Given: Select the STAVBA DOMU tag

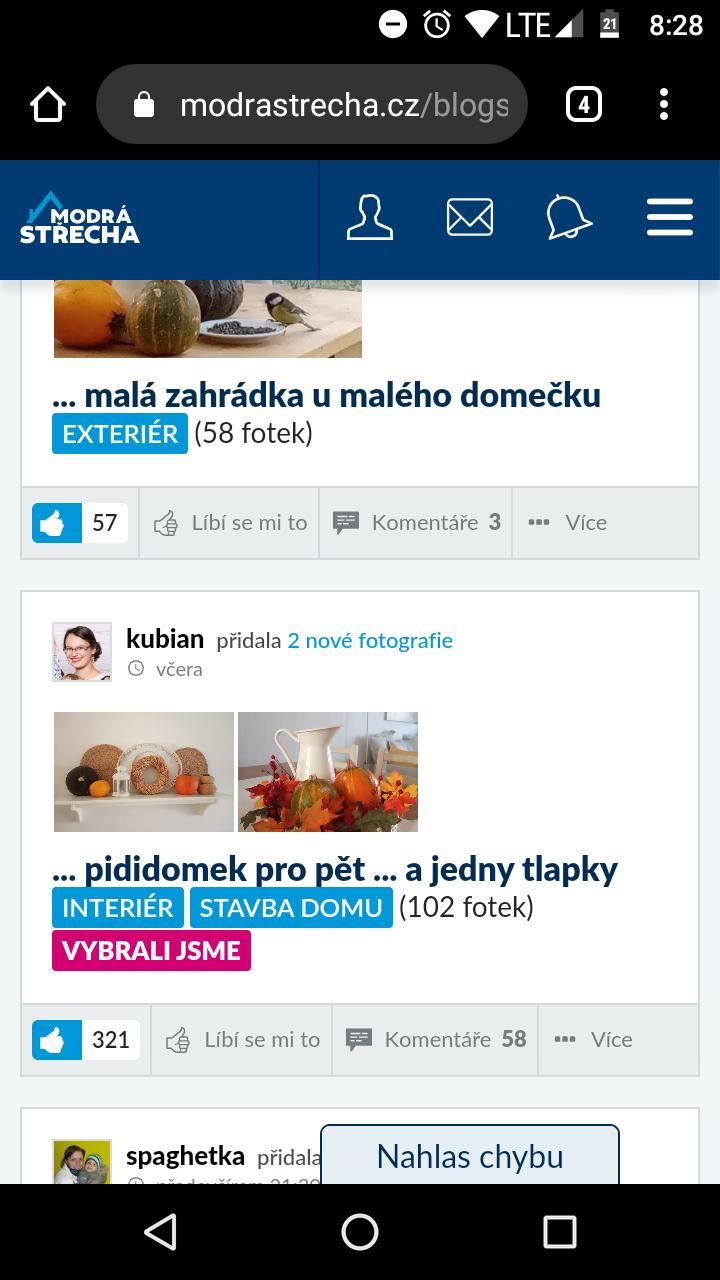Looking at the screenshot, I should click(x=291, y=908).
